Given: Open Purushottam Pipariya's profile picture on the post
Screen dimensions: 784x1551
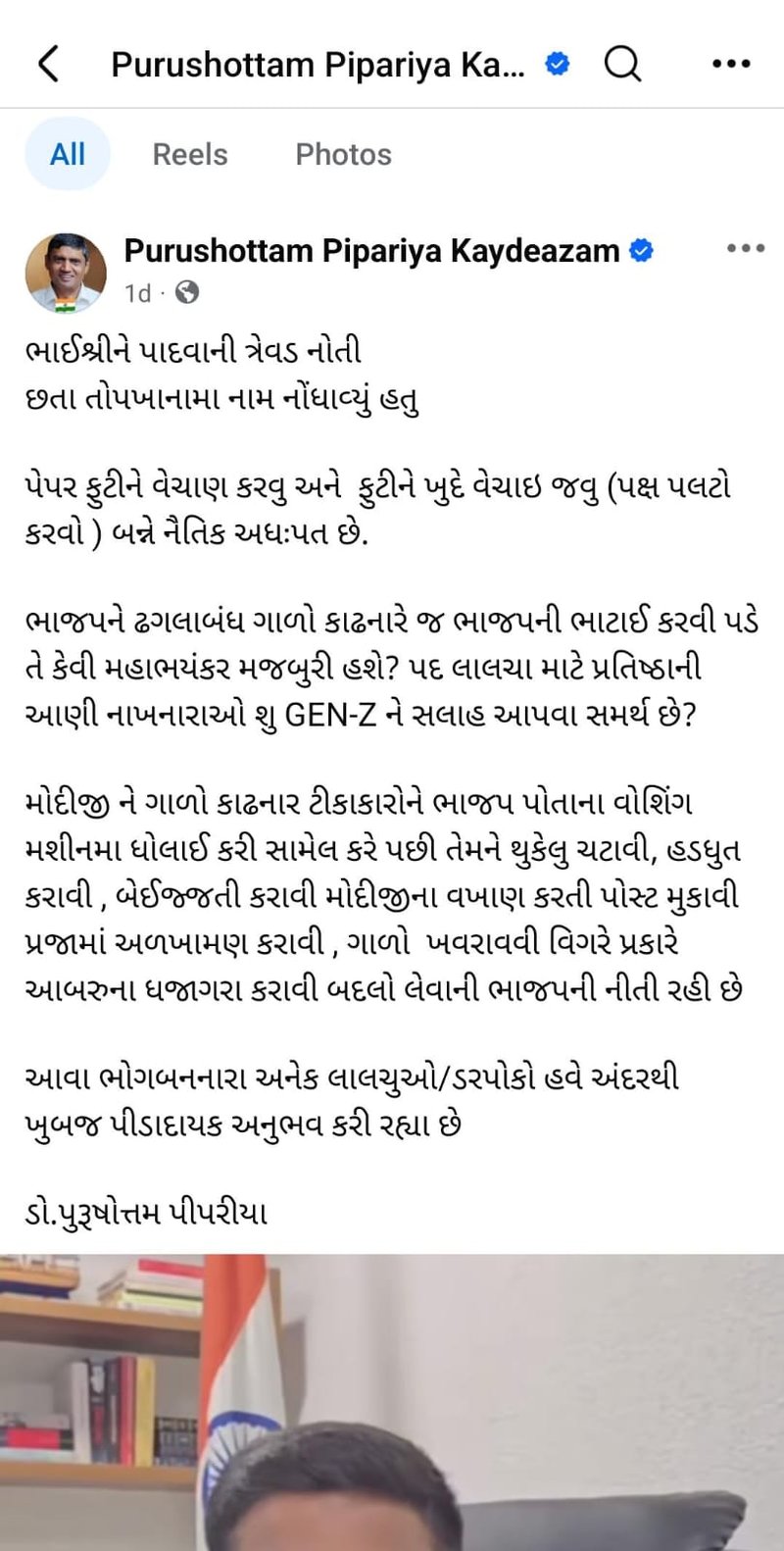Looking at the screenshot, I should point(66,273).
